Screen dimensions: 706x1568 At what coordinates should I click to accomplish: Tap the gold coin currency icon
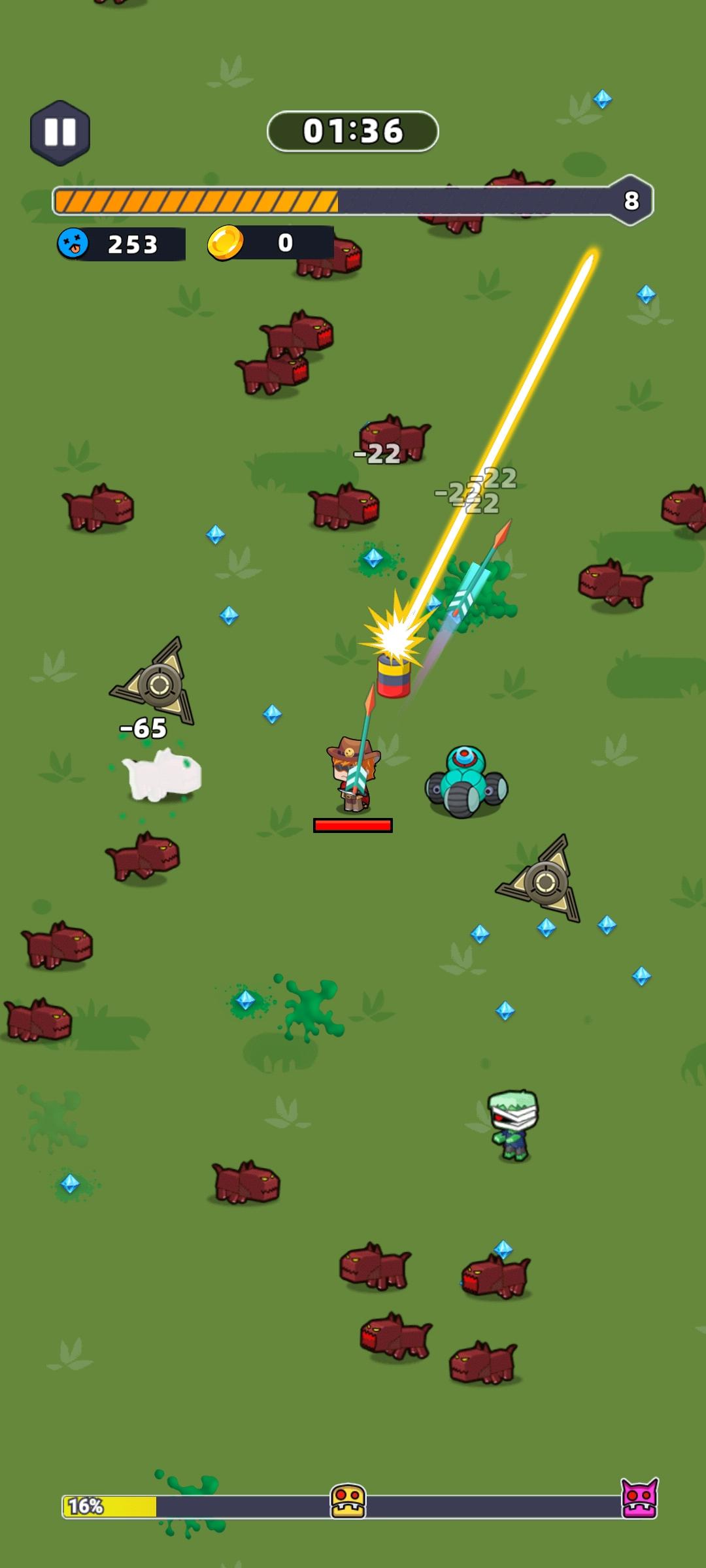coord(226,244)
